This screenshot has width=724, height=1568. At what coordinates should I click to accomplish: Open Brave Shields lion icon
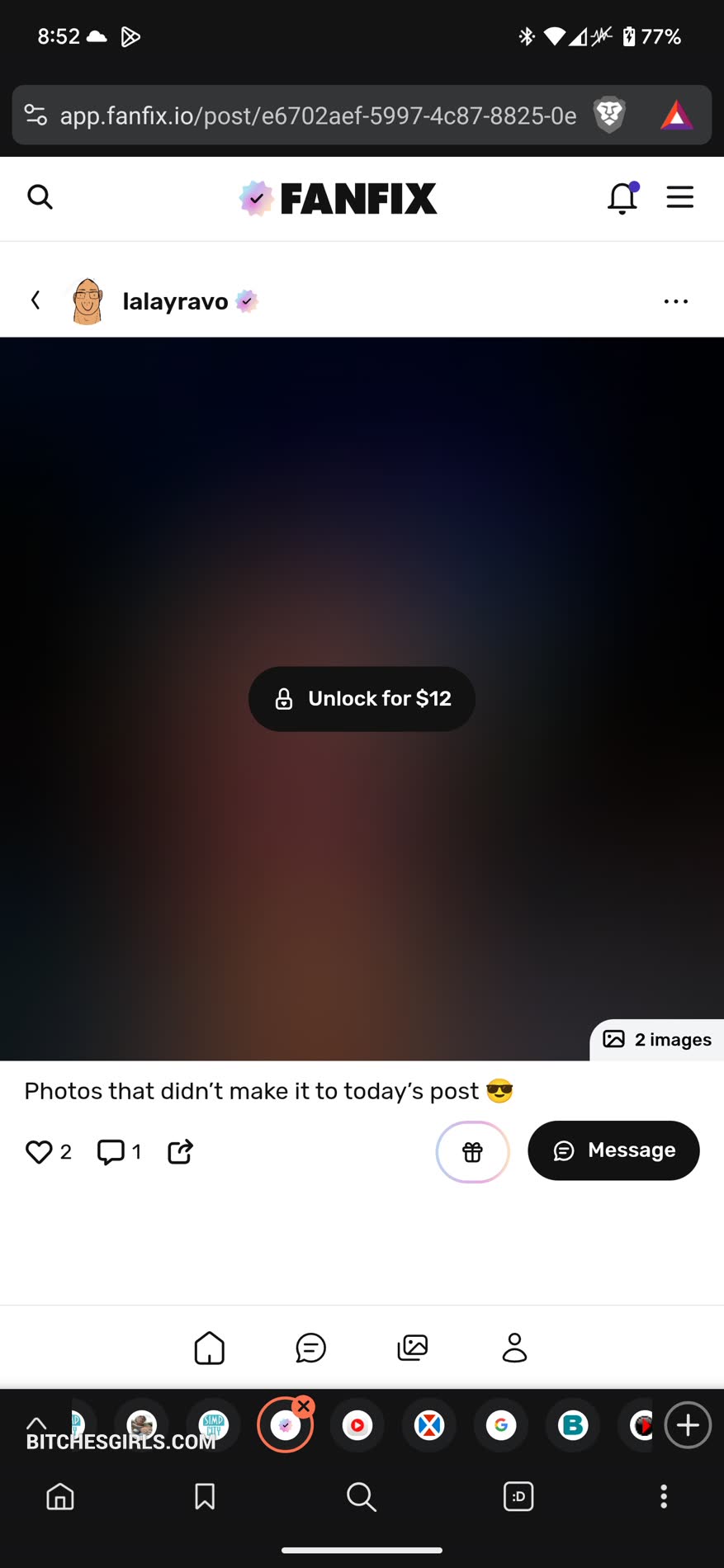pos(609,116)
